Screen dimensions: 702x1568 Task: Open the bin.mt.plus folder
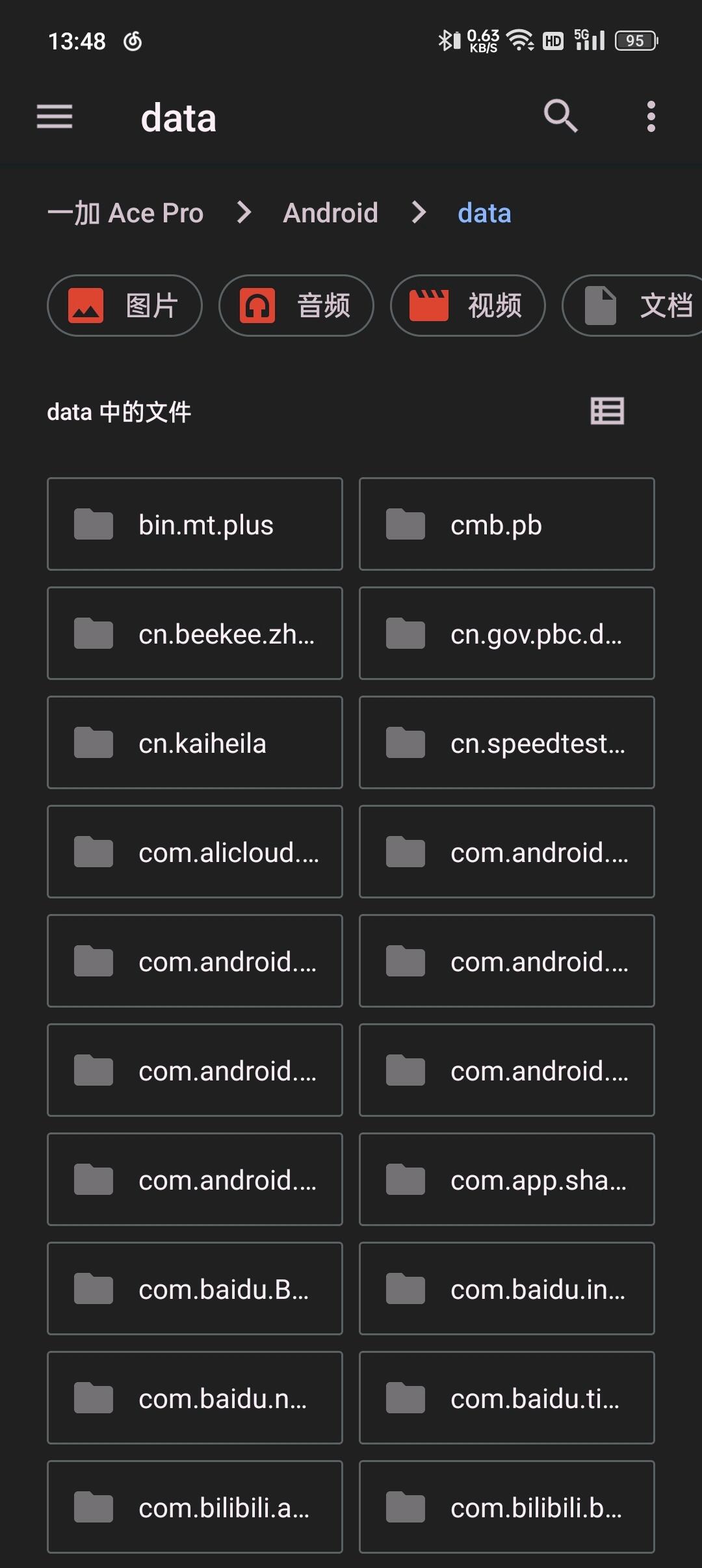195,525
